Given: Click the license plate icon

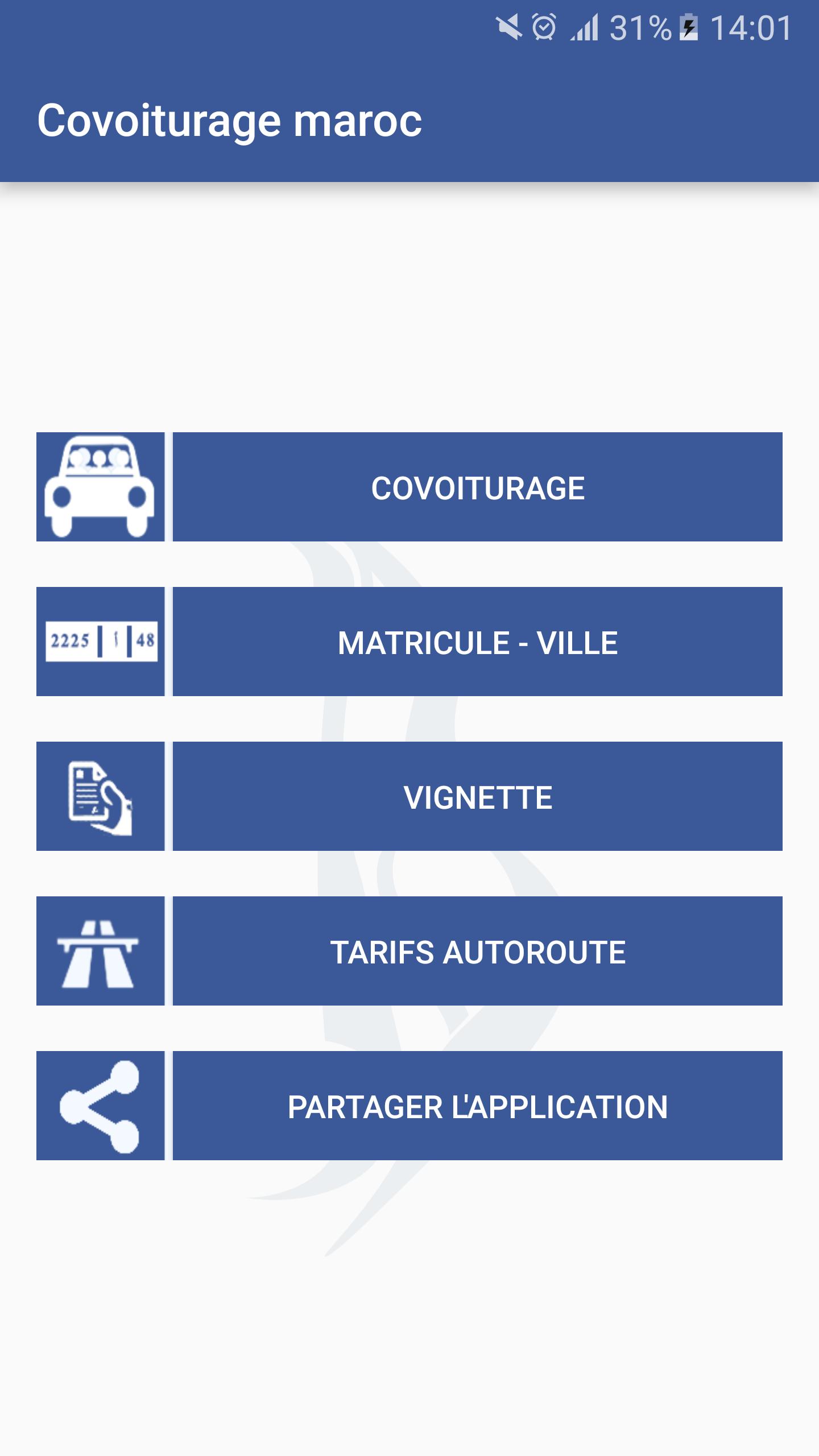Looking at the screenshot, I should (100, 642).
